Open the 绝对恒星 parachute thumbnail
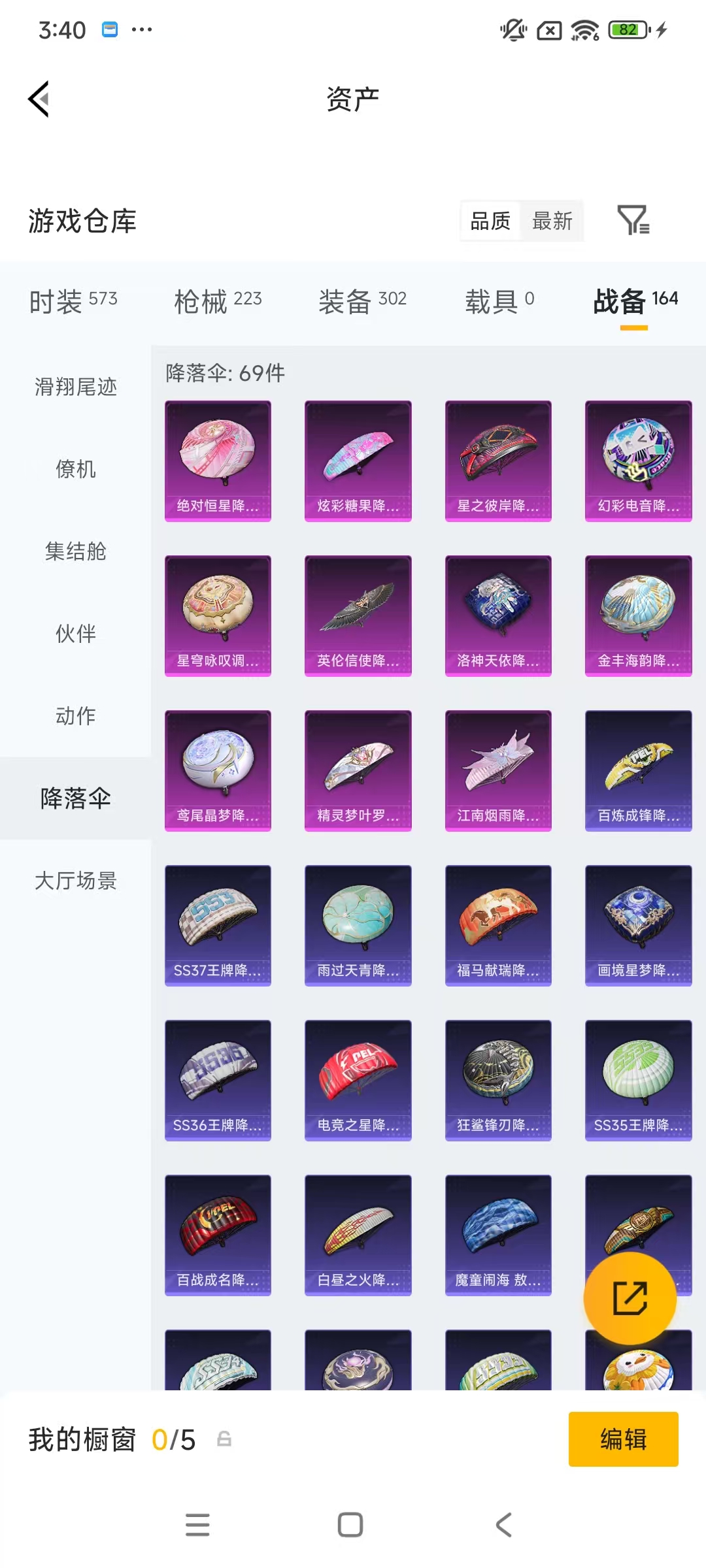The height and width of the screenshot is (1568, 706). point(218,461)
